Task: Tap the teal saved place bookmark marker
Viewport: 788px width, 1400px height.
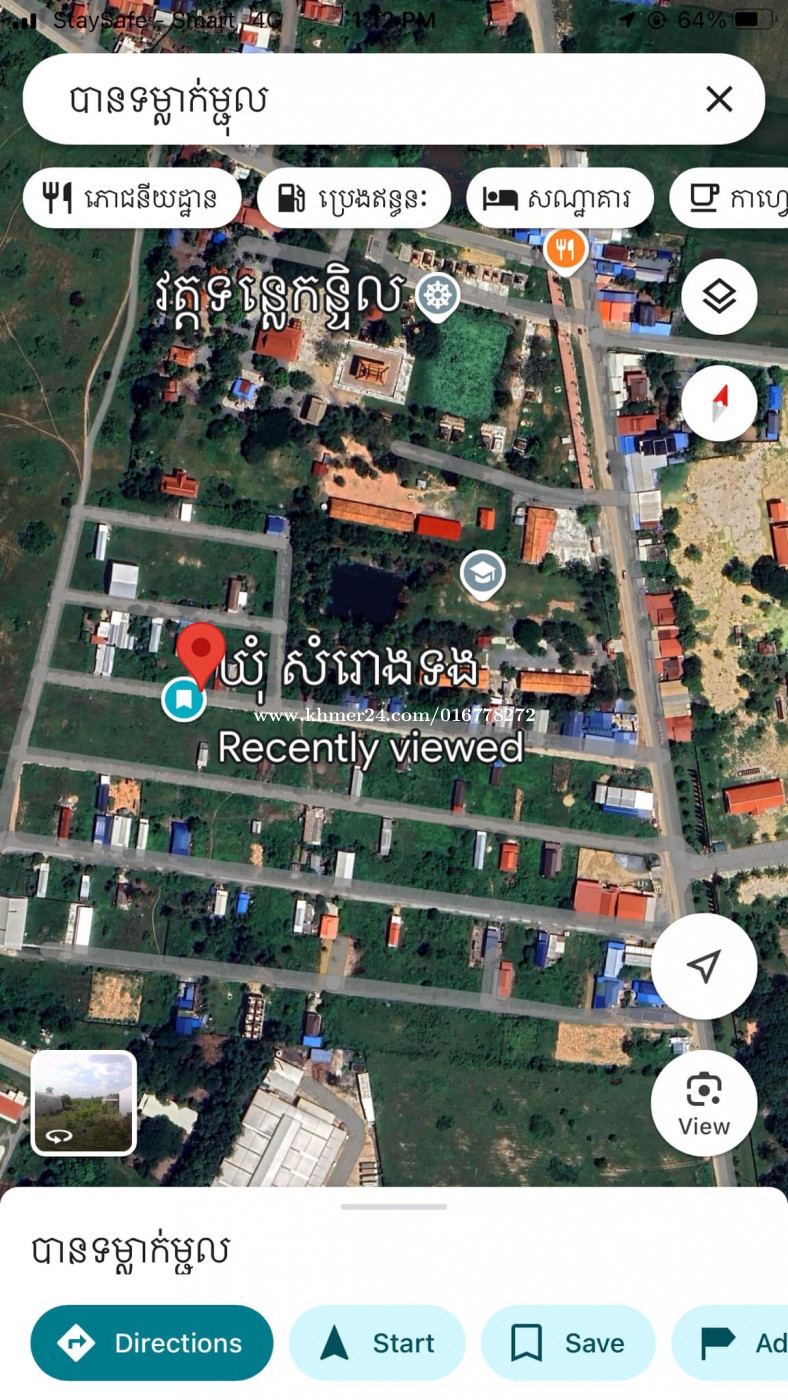Action: (x=184, y=698)
